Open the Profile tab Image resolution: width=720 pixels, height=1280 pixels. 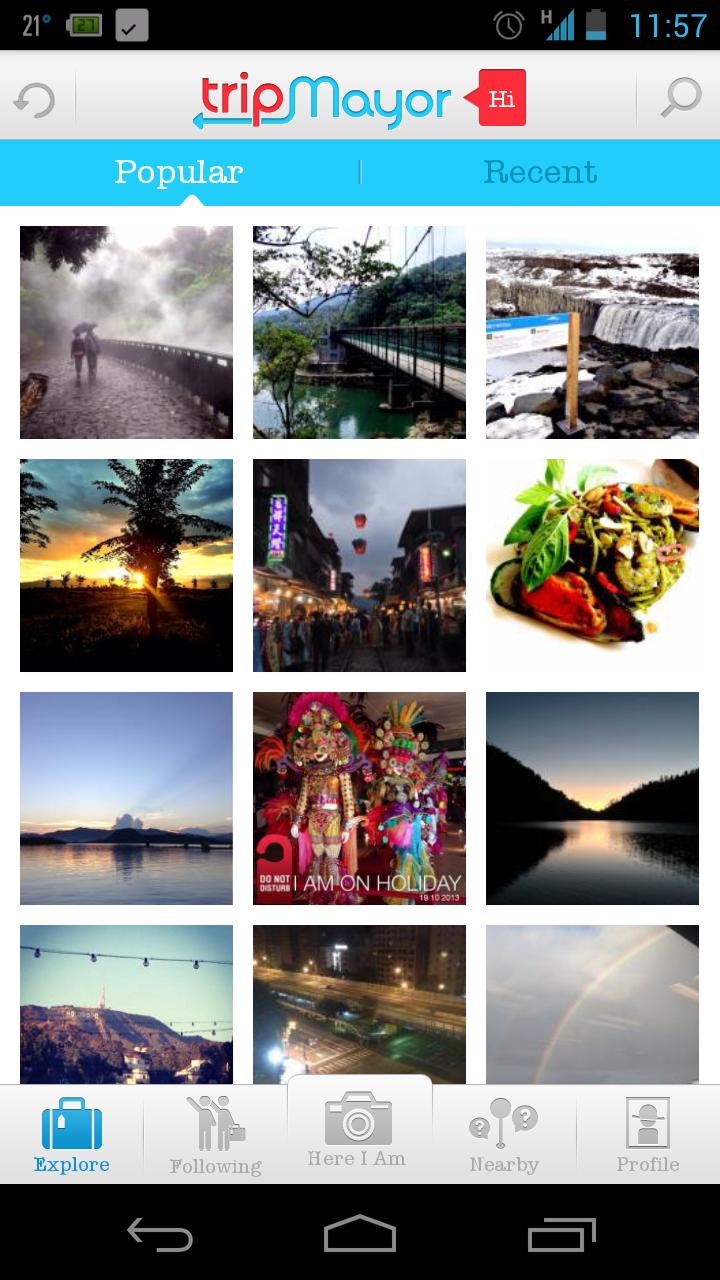[647, 1136]
